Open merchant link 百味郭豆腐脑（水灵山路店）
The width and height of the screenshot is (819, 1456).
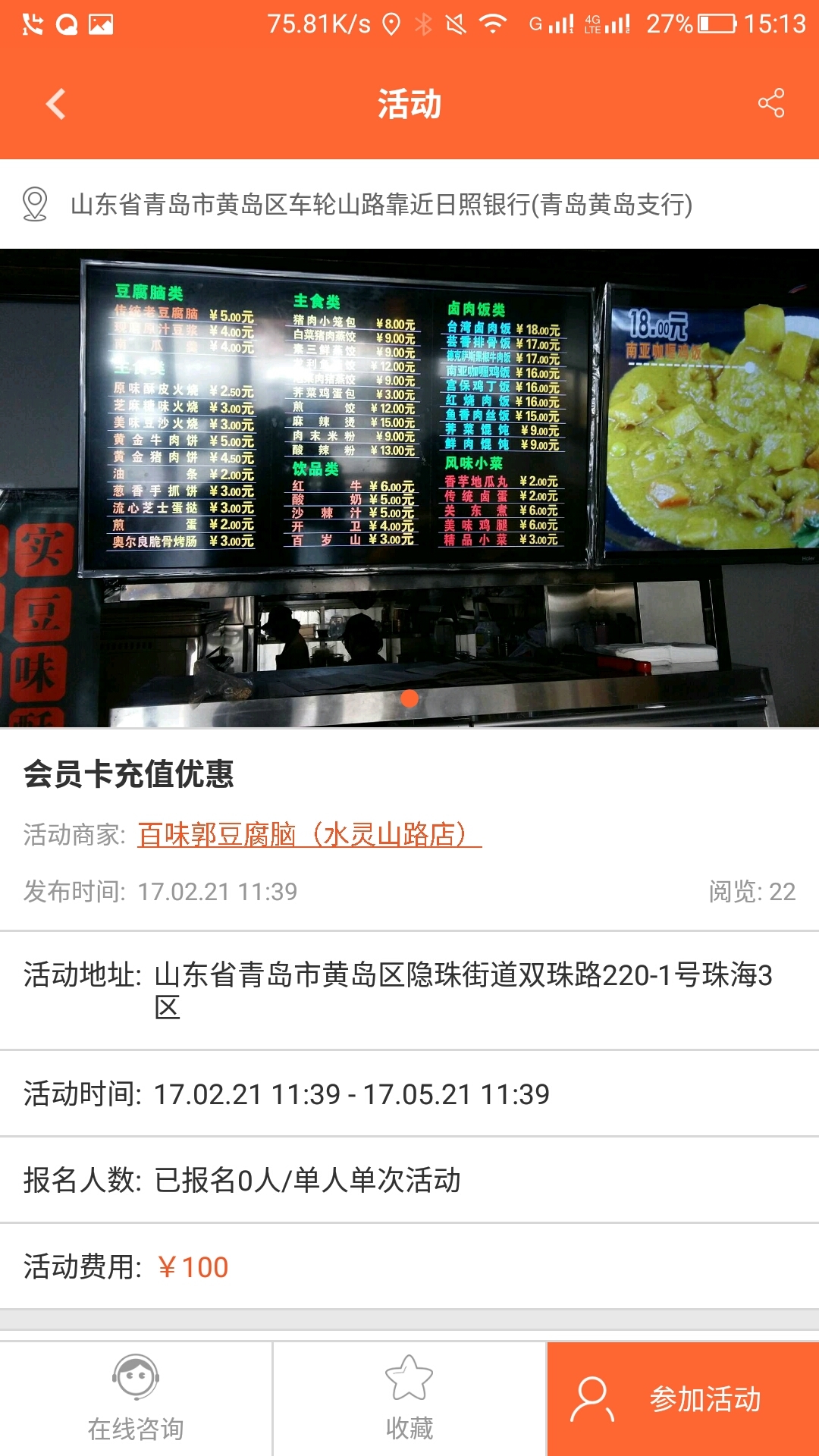tap(309, 835)
